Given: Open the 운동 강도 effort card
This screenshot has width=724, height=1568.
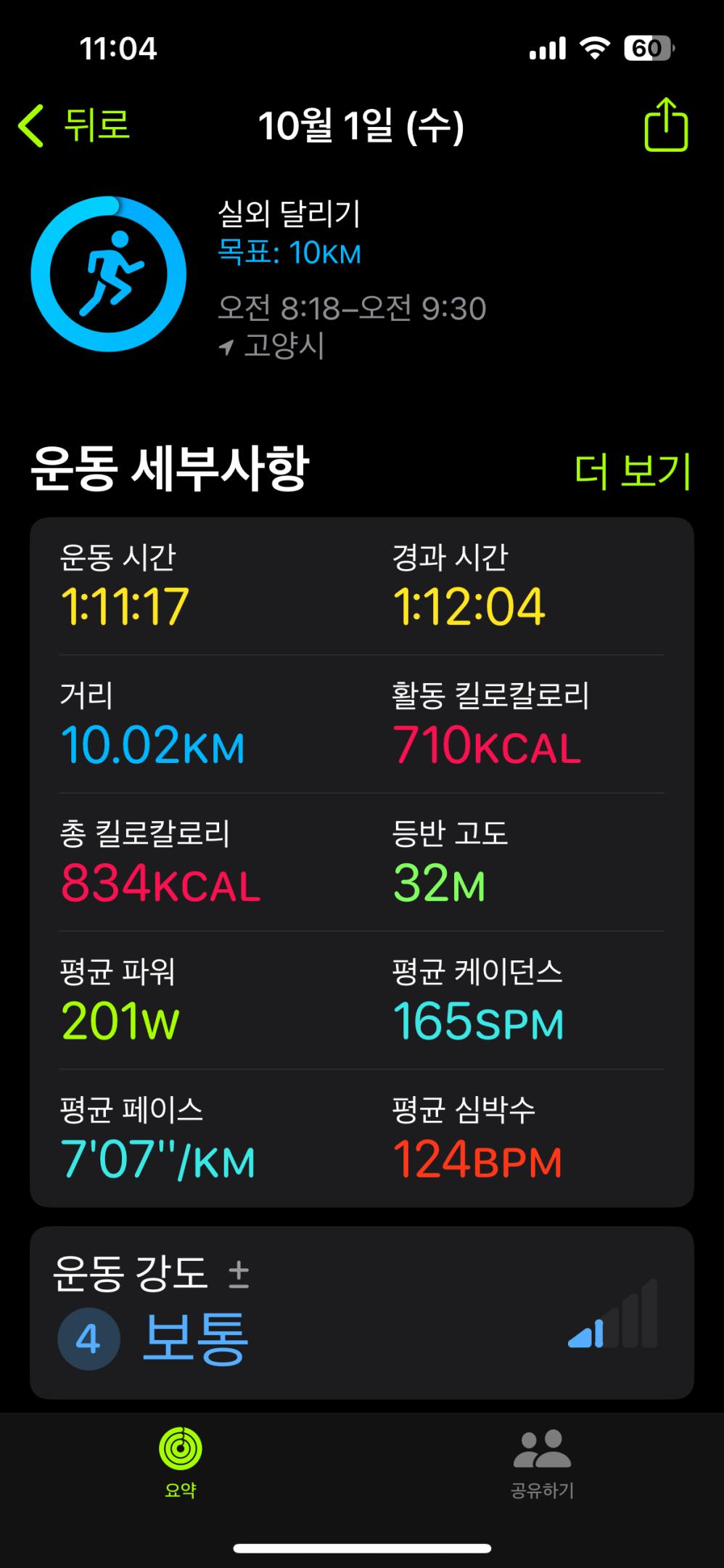Looking at the screenshot, I should (x=361, y=1313).
